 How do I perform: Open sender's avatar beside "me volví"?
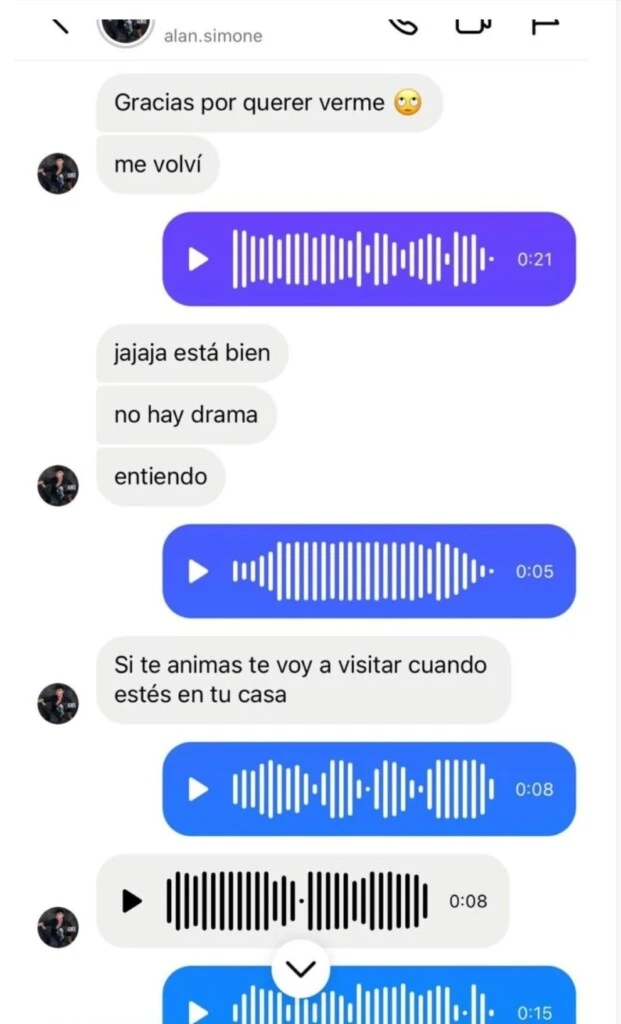click(x=58, y=173)
